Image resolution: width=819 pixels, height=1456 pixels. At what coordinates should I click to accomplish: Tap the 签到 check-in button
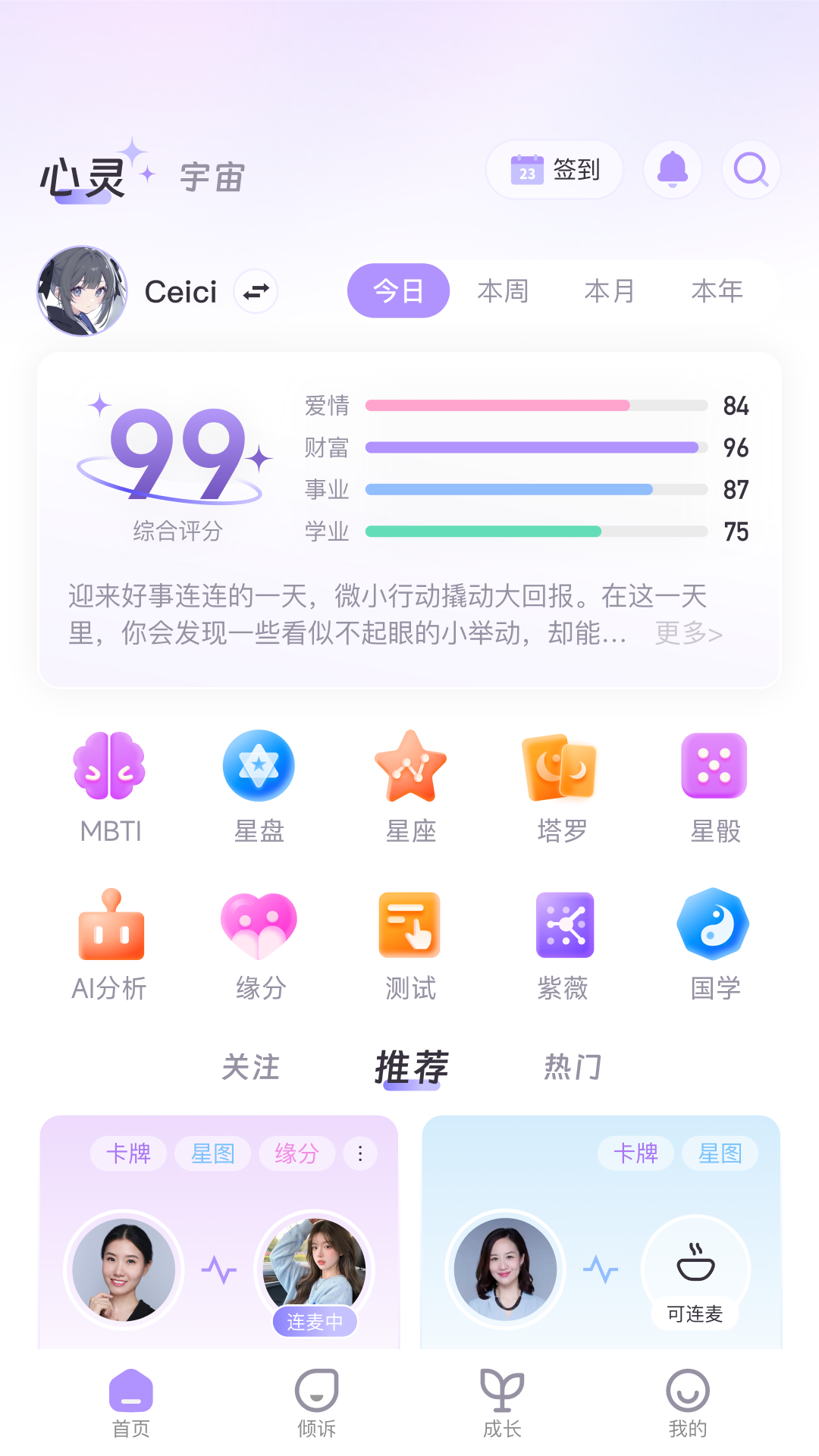click(x=554, y=170)
